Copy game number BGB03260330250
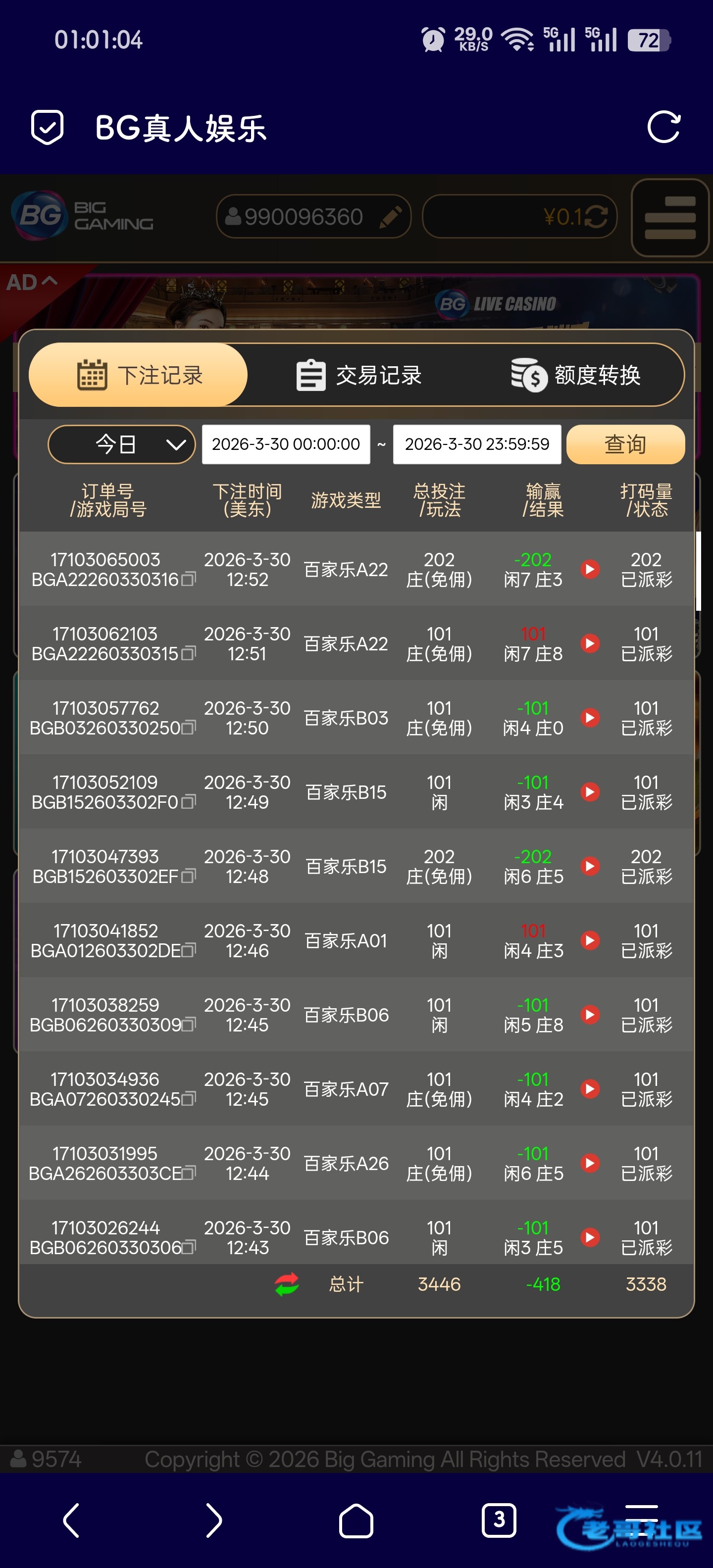 click(x=189, y=728)
